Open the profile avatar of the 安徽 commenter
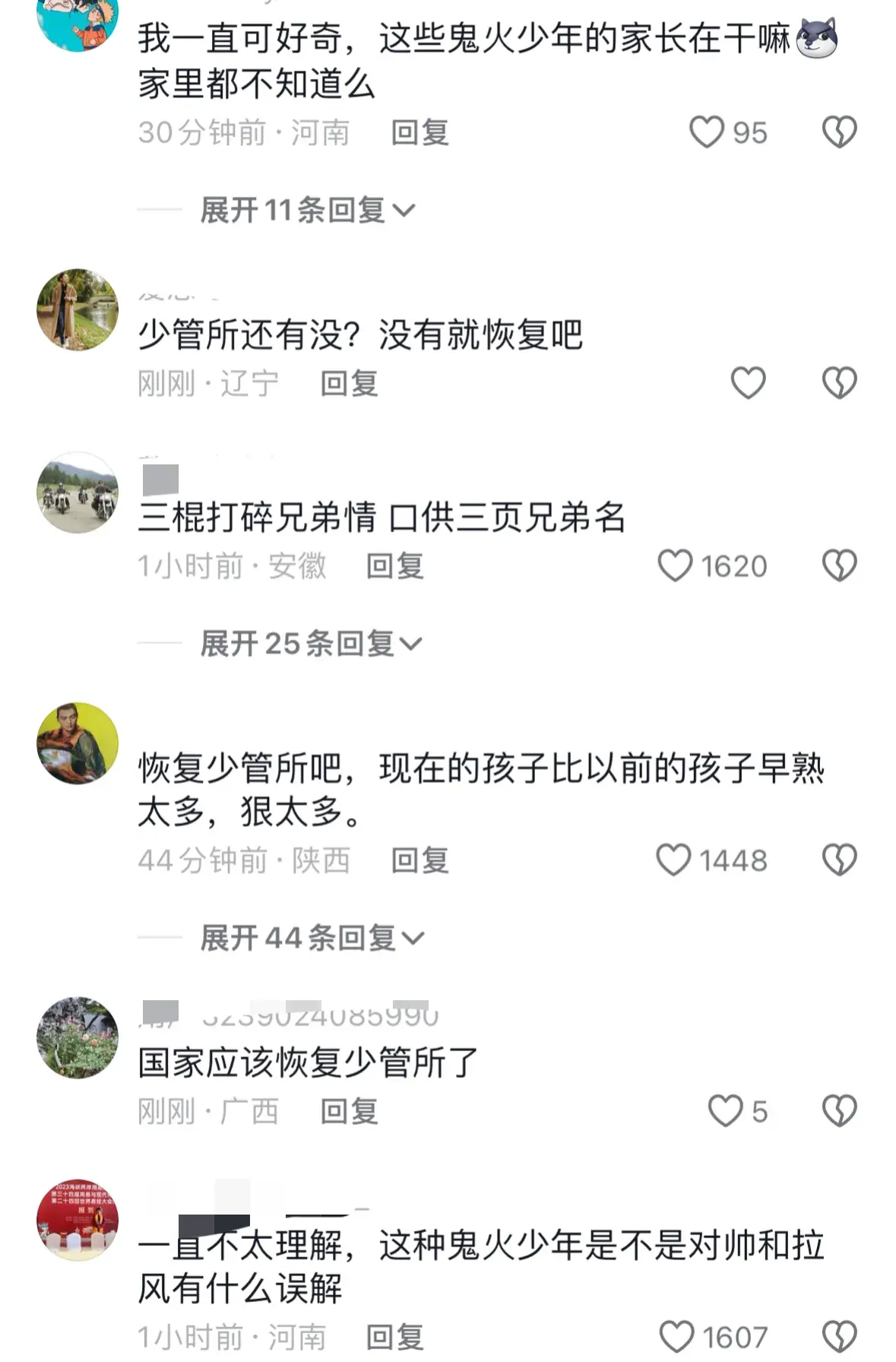Screen dimensions: 896x1362 pos(78,493)
